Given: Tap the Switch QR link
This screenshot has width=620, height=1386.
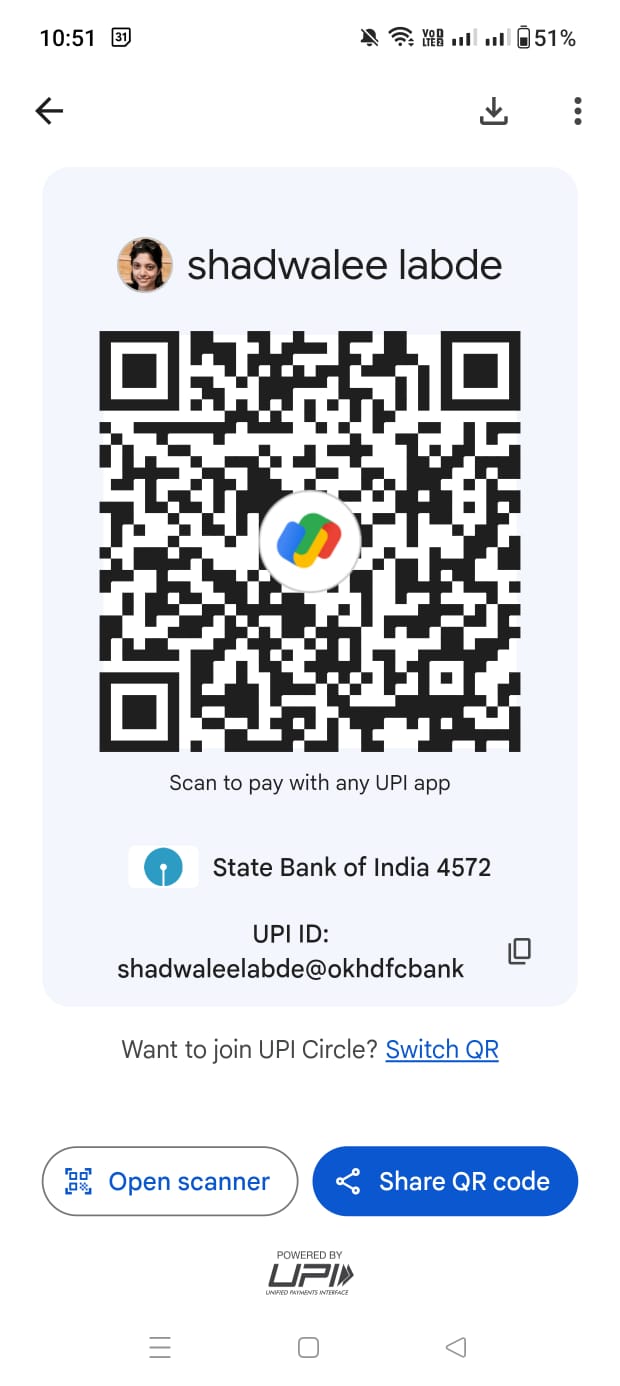Looking at the screenshot, I should point(442,1049).
